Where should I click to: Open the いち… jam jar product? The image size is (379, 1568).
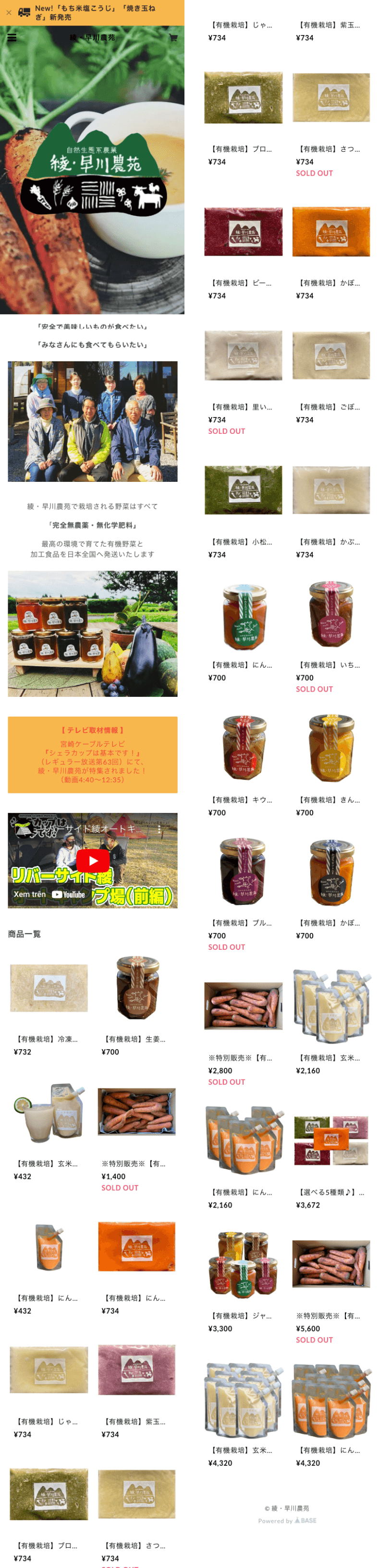[331, 615]
